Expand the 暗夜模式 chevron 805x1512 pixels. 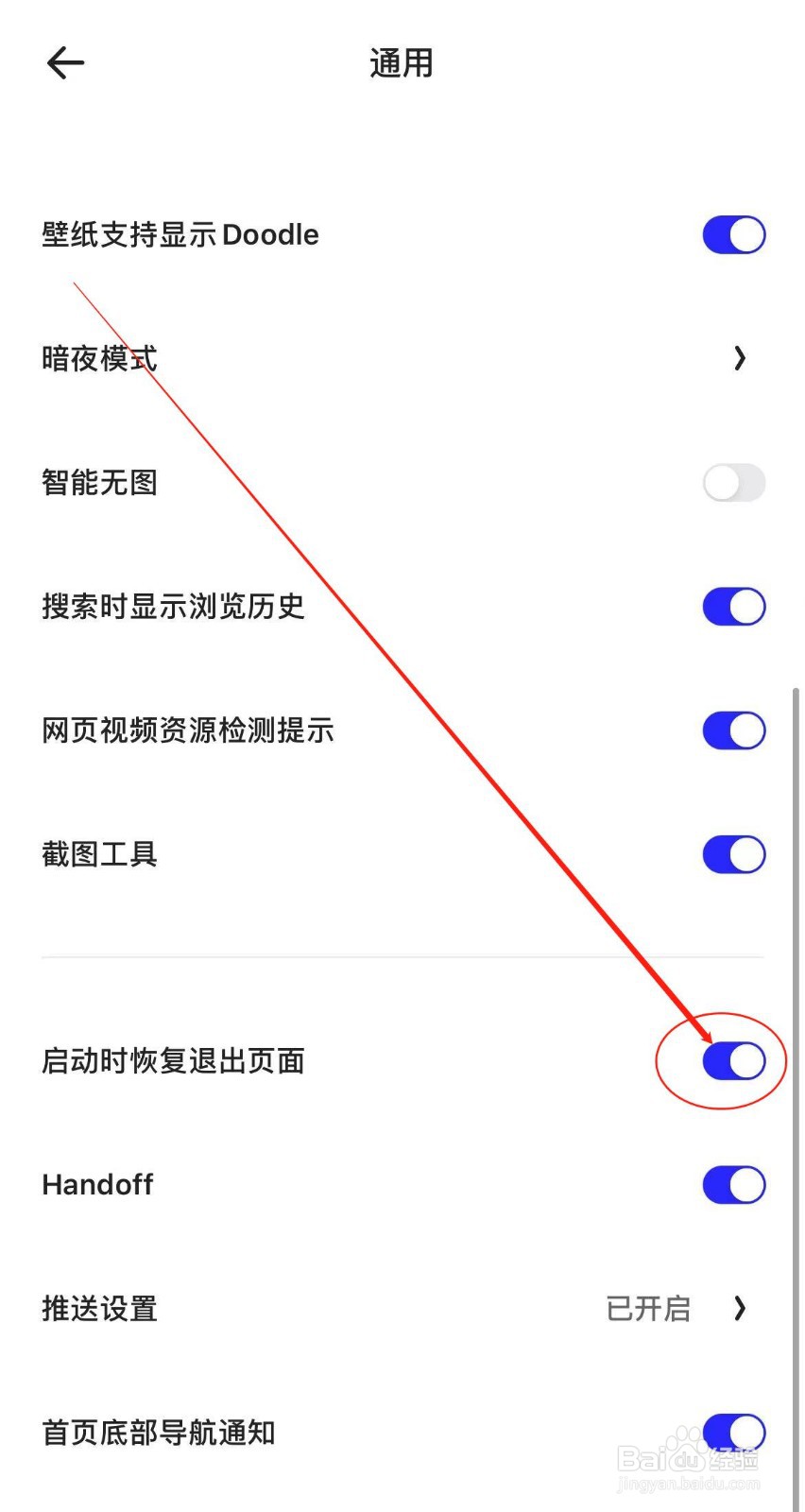(738, 358)
